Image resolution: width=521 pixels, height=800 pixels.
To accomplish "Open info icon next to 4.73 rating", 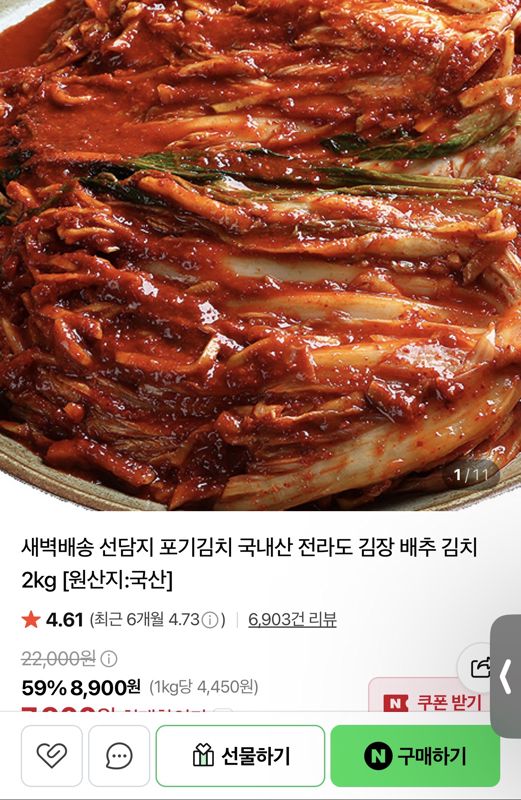I will click(x=210, y=620).
